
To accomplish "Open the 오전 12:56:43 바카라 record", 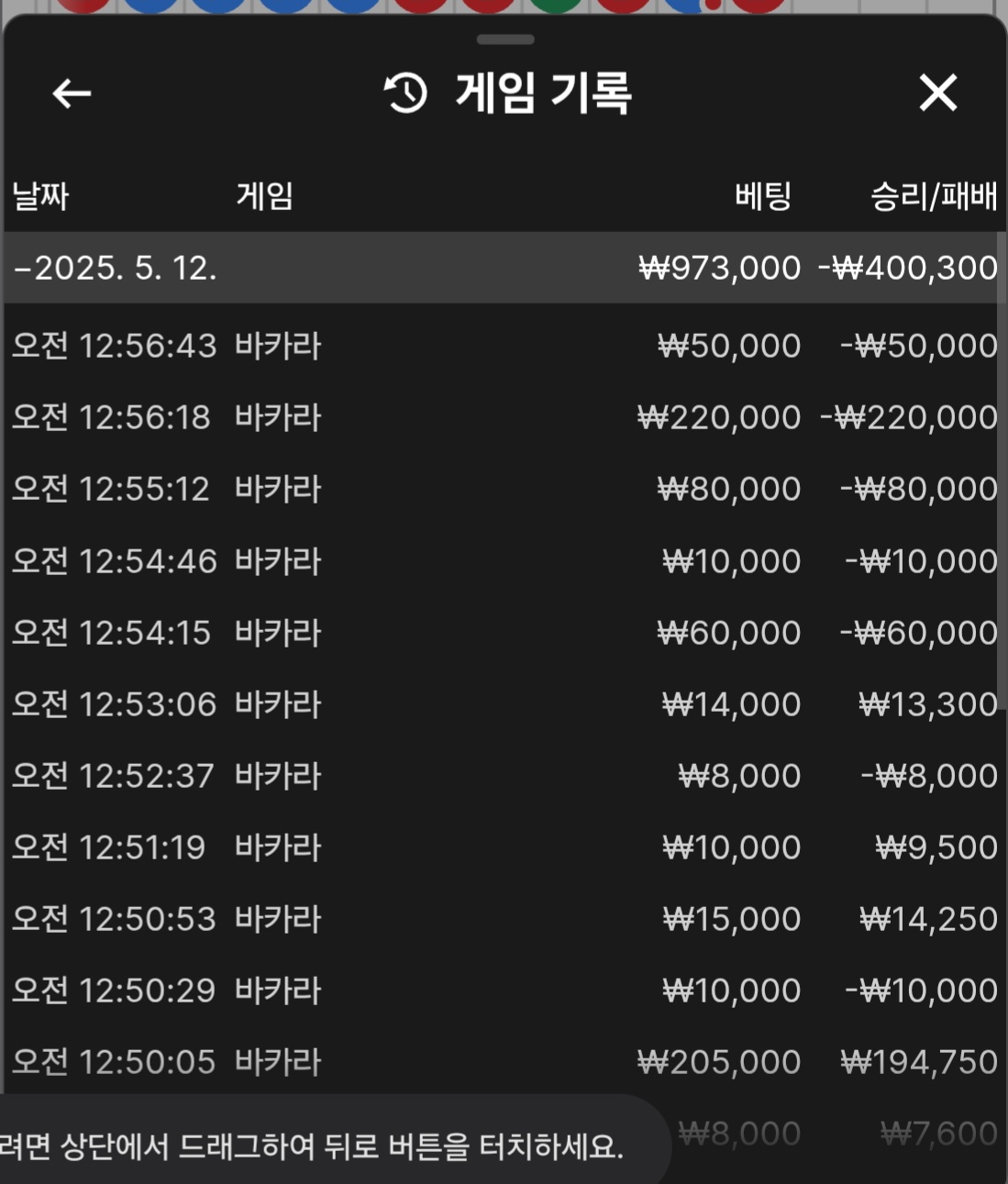I will 503,346.
